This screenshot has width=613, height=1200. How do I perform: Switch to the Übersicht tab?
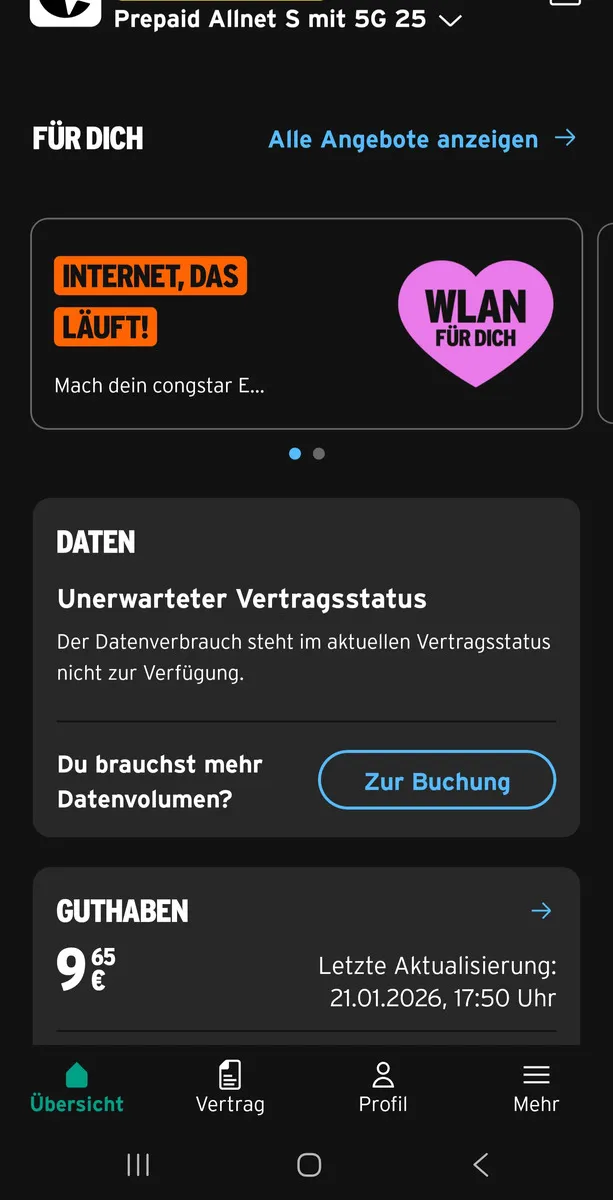click(77, 1088)
